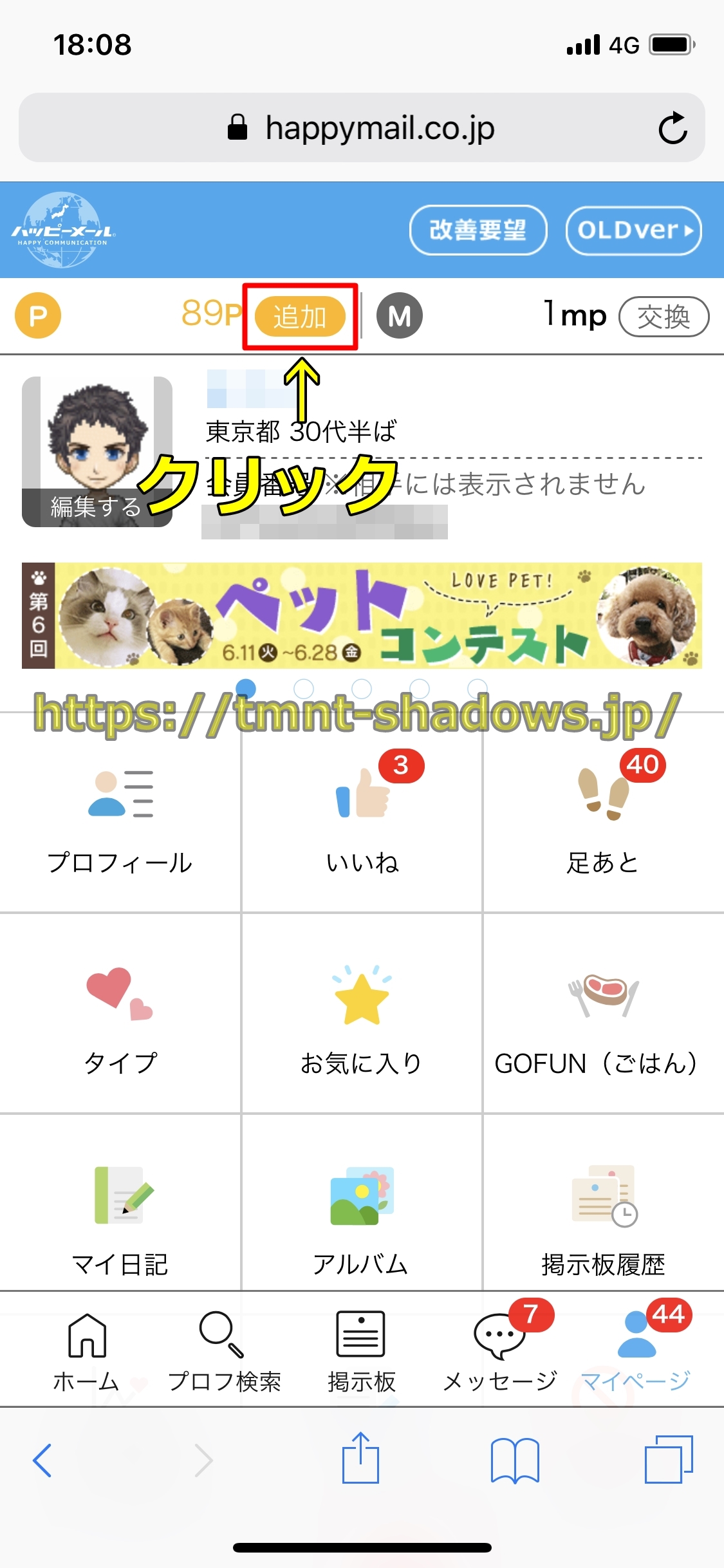Open the 改善要望 feedback button

click(478, 230)
